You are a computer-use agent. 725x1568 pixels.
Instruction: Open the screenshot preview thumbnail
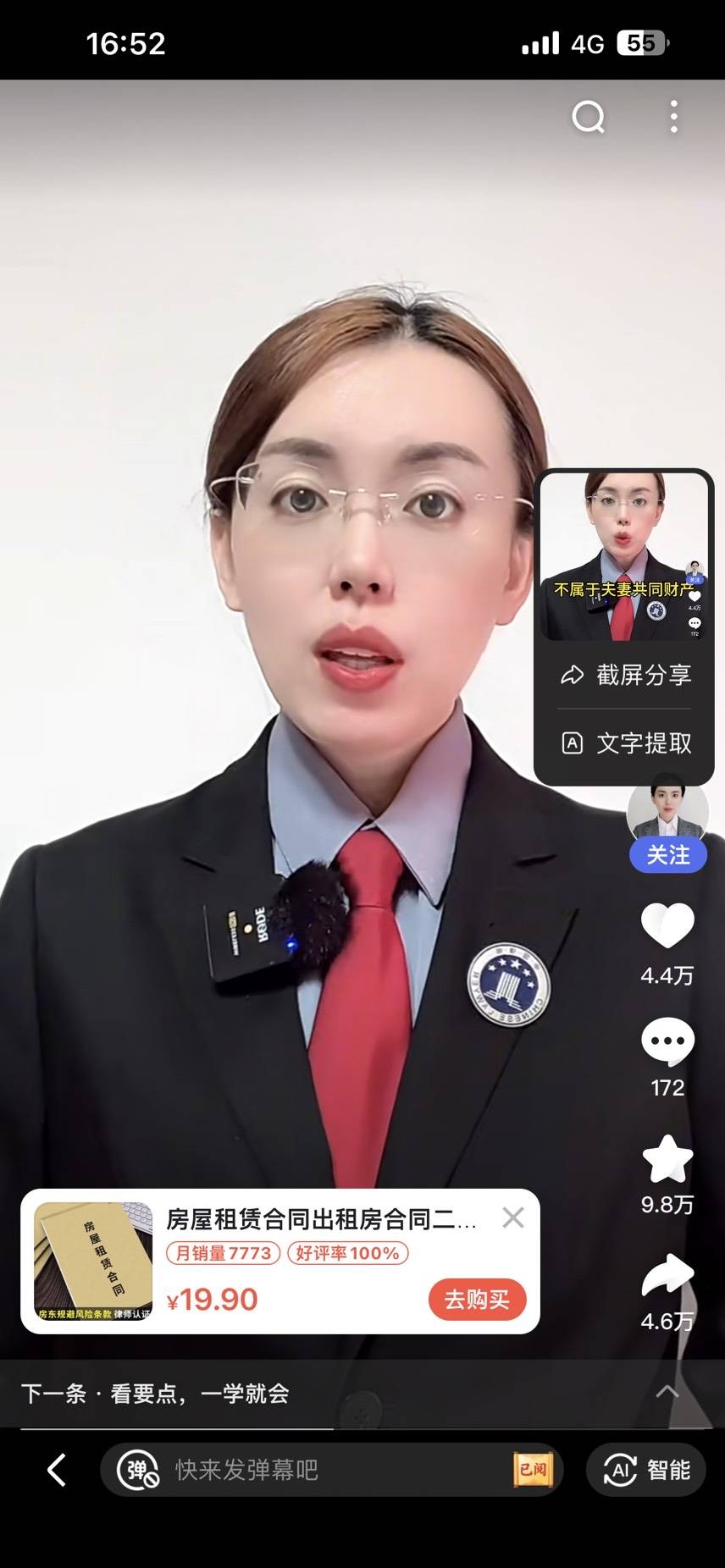click(623, 555)
